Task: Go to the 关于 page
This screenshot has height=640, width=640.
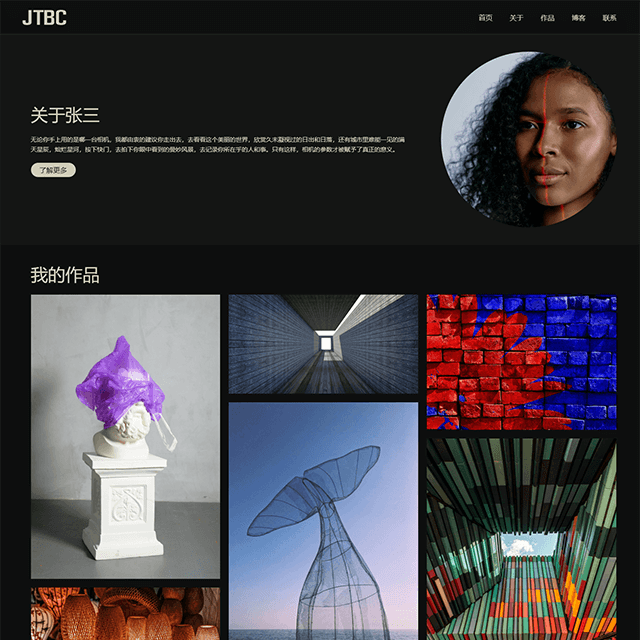Action: click(516, 18)
